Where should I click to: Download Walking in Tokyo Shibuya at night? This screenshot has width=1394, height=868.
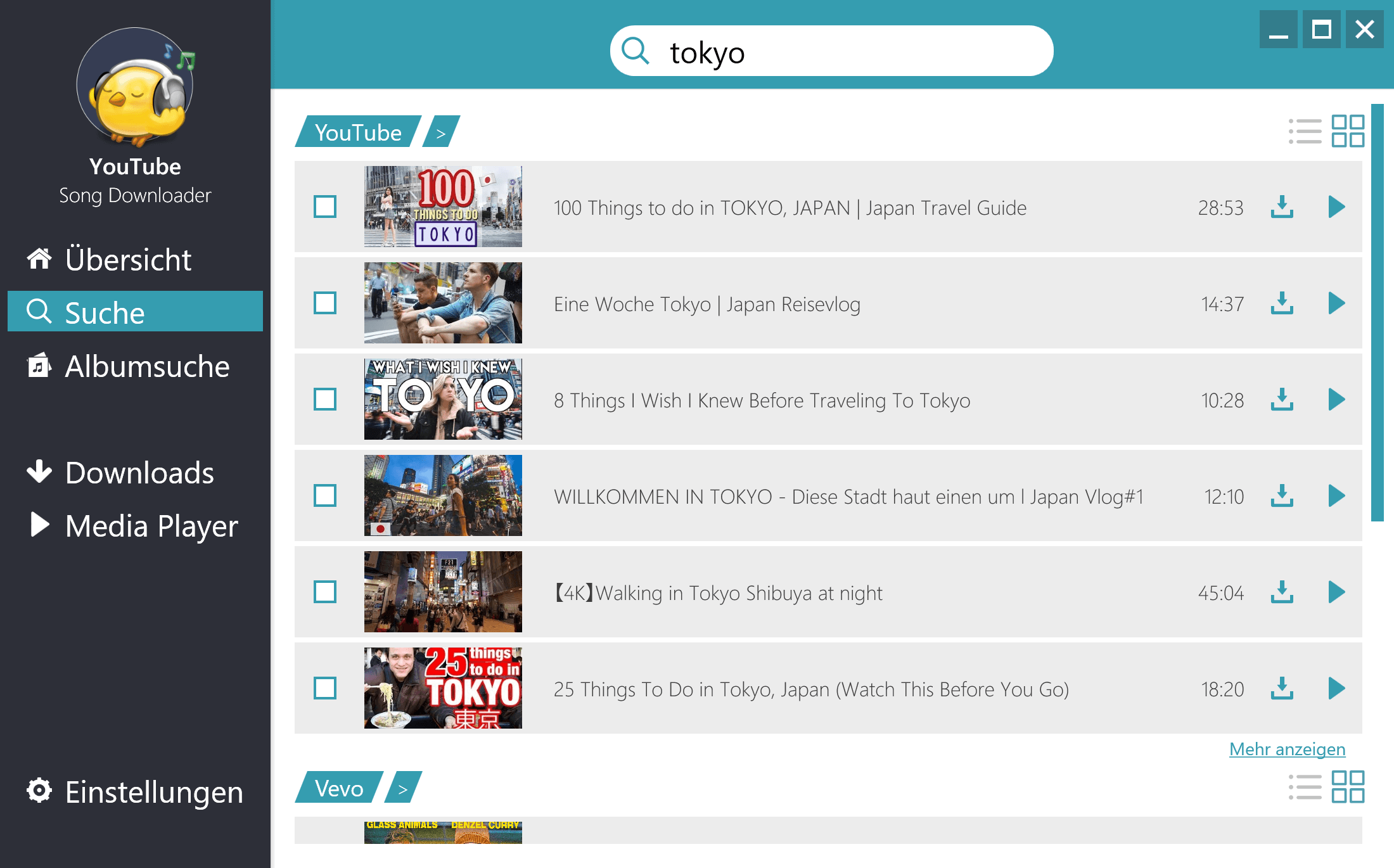click(1282, 592)
